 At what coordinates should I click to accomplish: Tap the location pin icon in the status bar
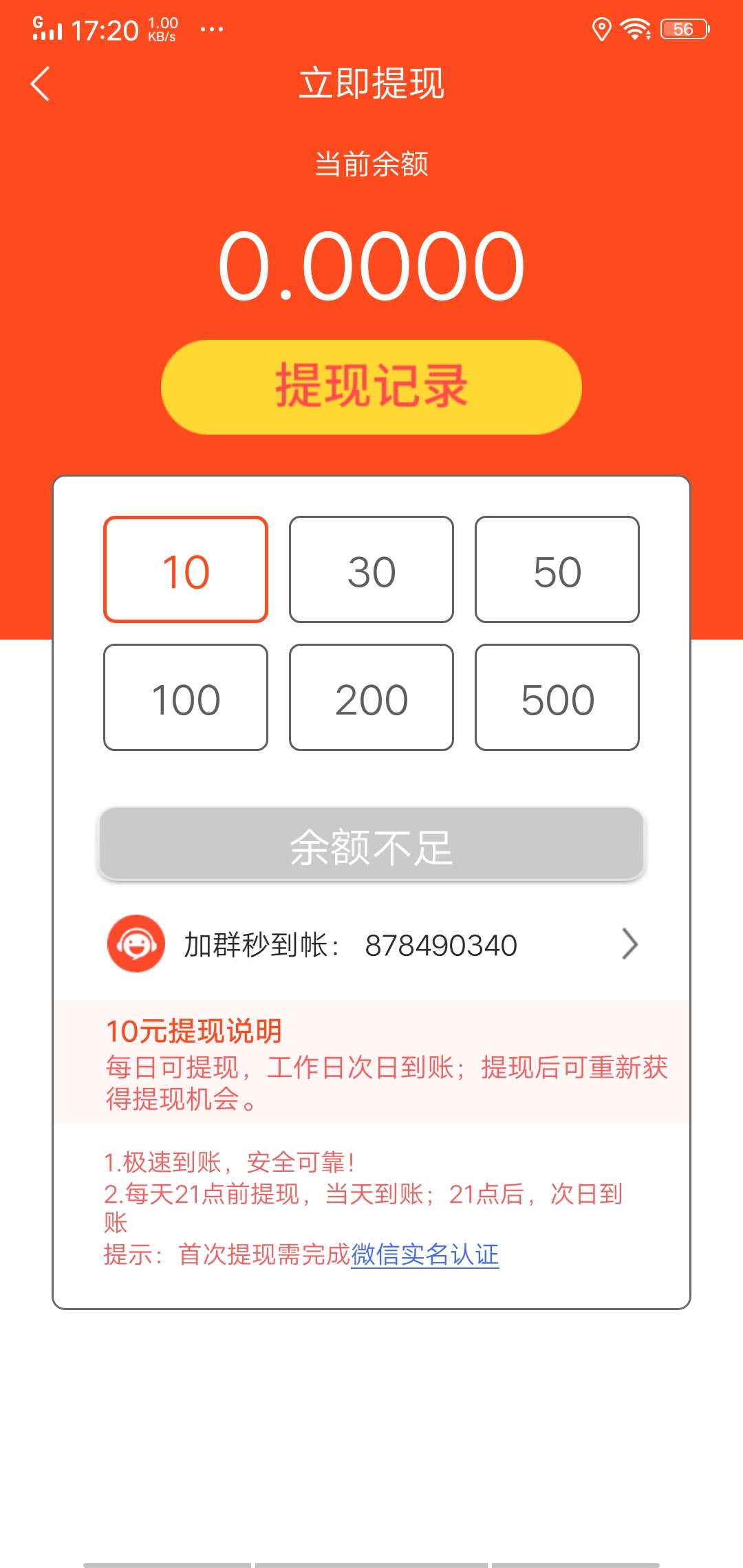[601, 28]
